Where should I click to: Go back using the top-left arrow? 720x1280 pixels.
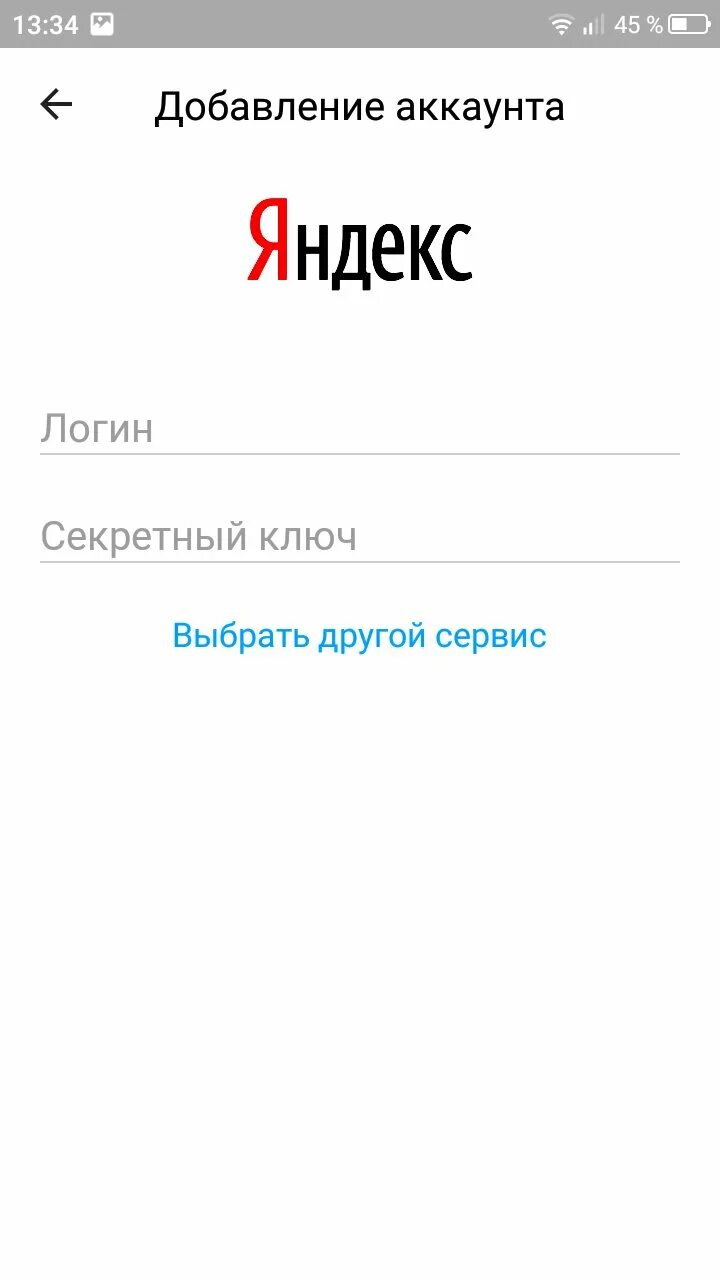[56, 105]
